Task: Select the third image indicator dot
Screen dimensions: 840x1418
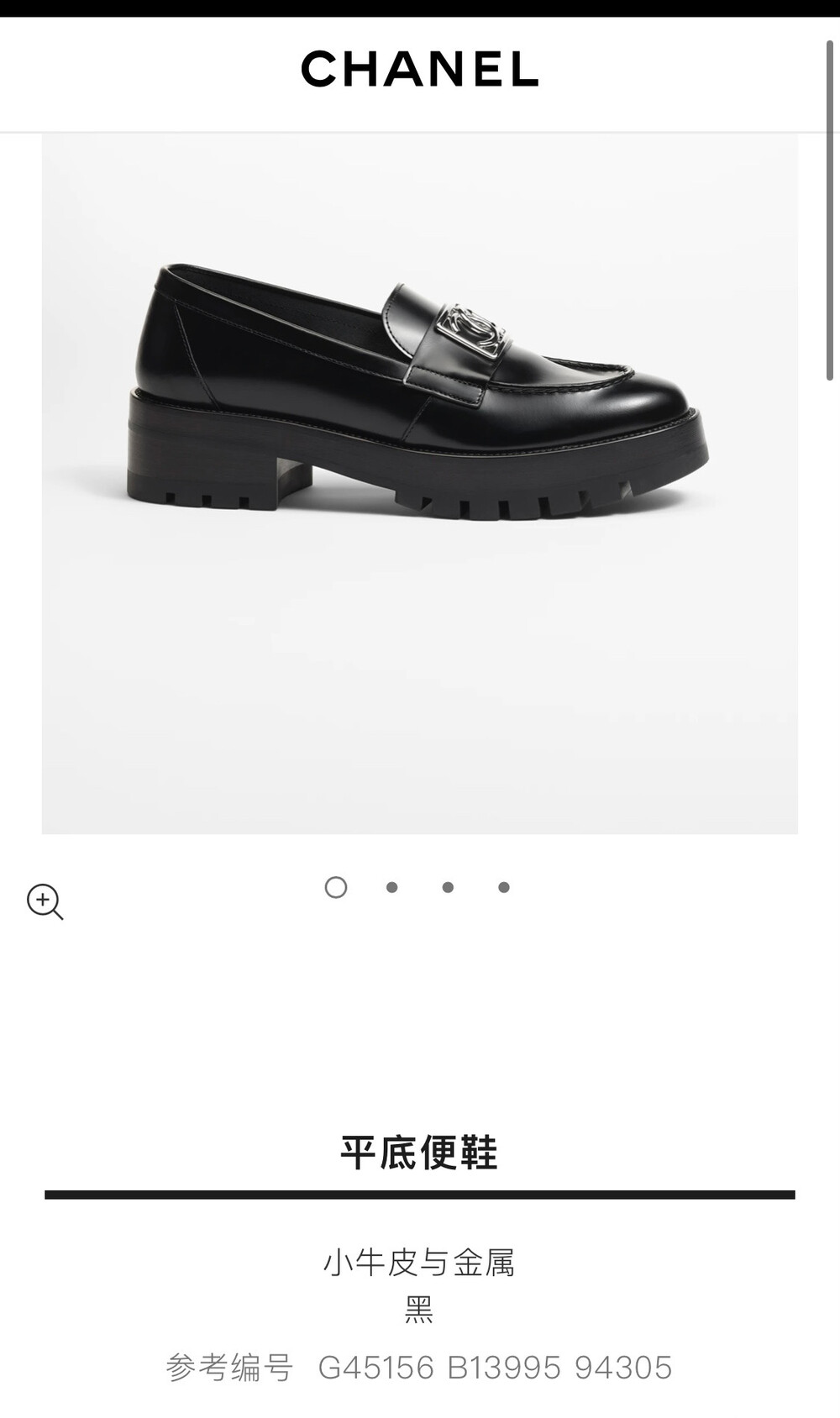Action: point(448,887)
